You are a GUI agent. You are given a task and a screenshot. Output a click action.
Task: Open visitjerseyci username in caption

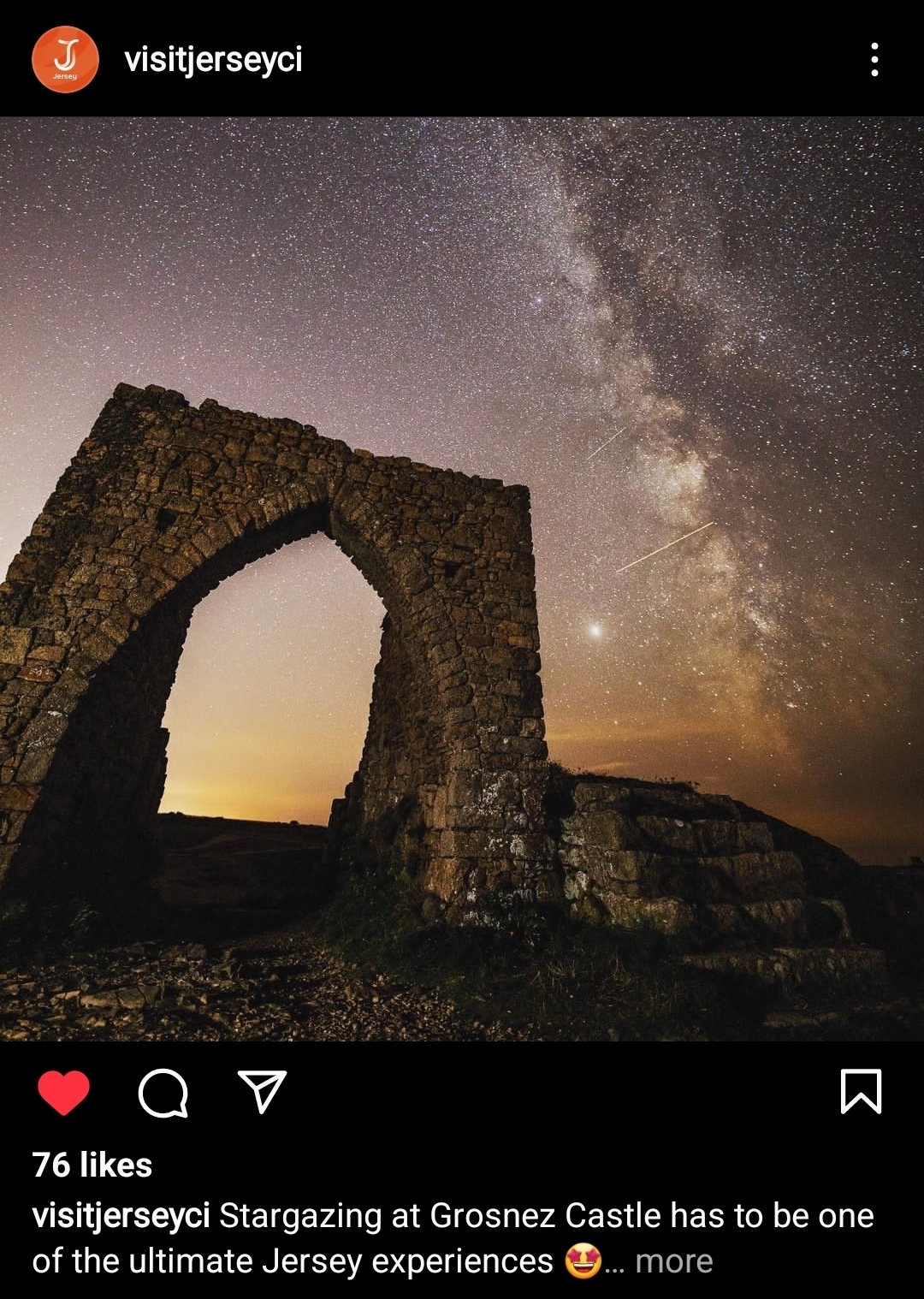pos(121,1216)
